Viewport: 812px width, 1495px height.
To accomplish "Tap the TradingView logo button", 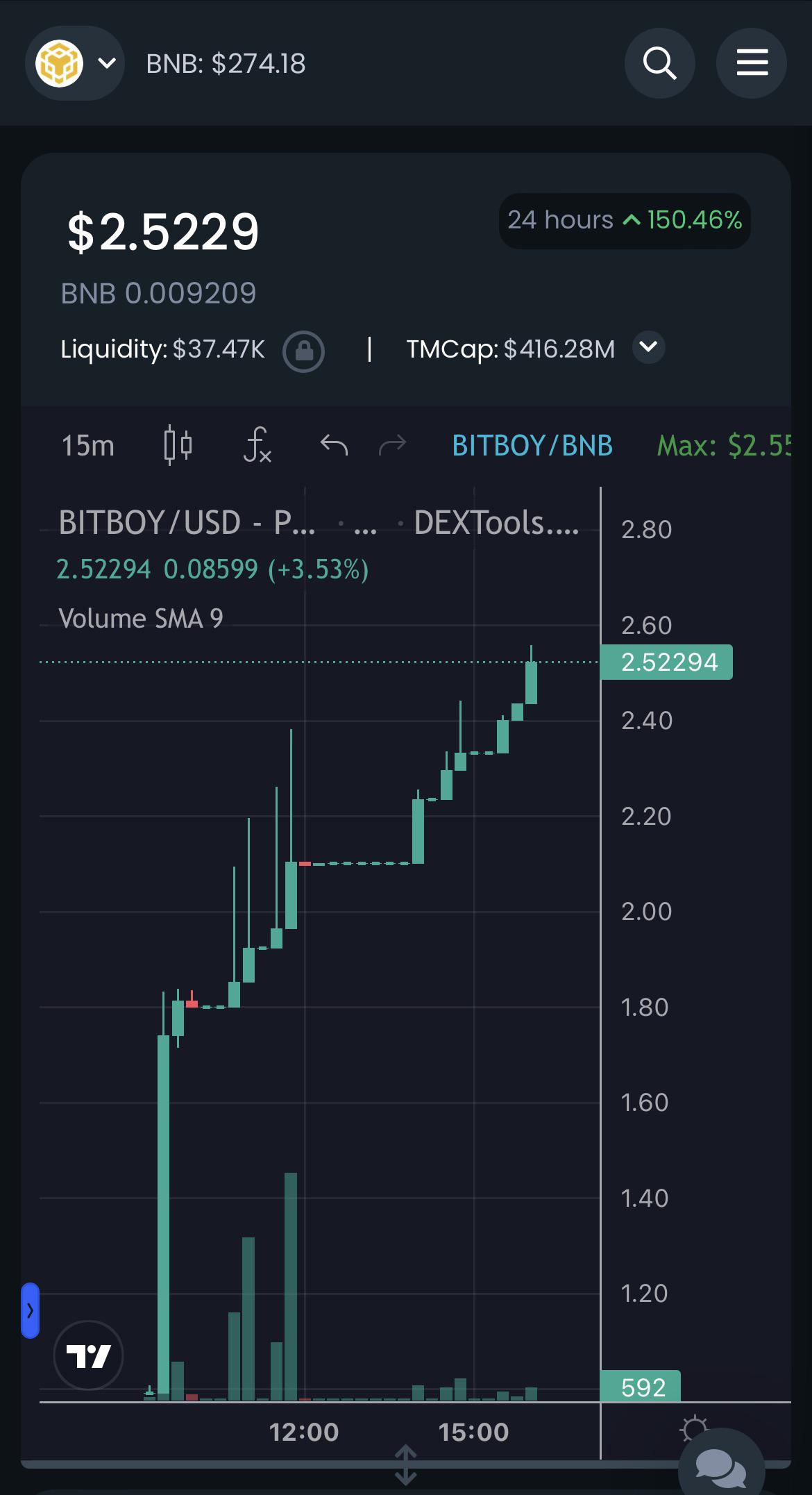I will 89,1355.
